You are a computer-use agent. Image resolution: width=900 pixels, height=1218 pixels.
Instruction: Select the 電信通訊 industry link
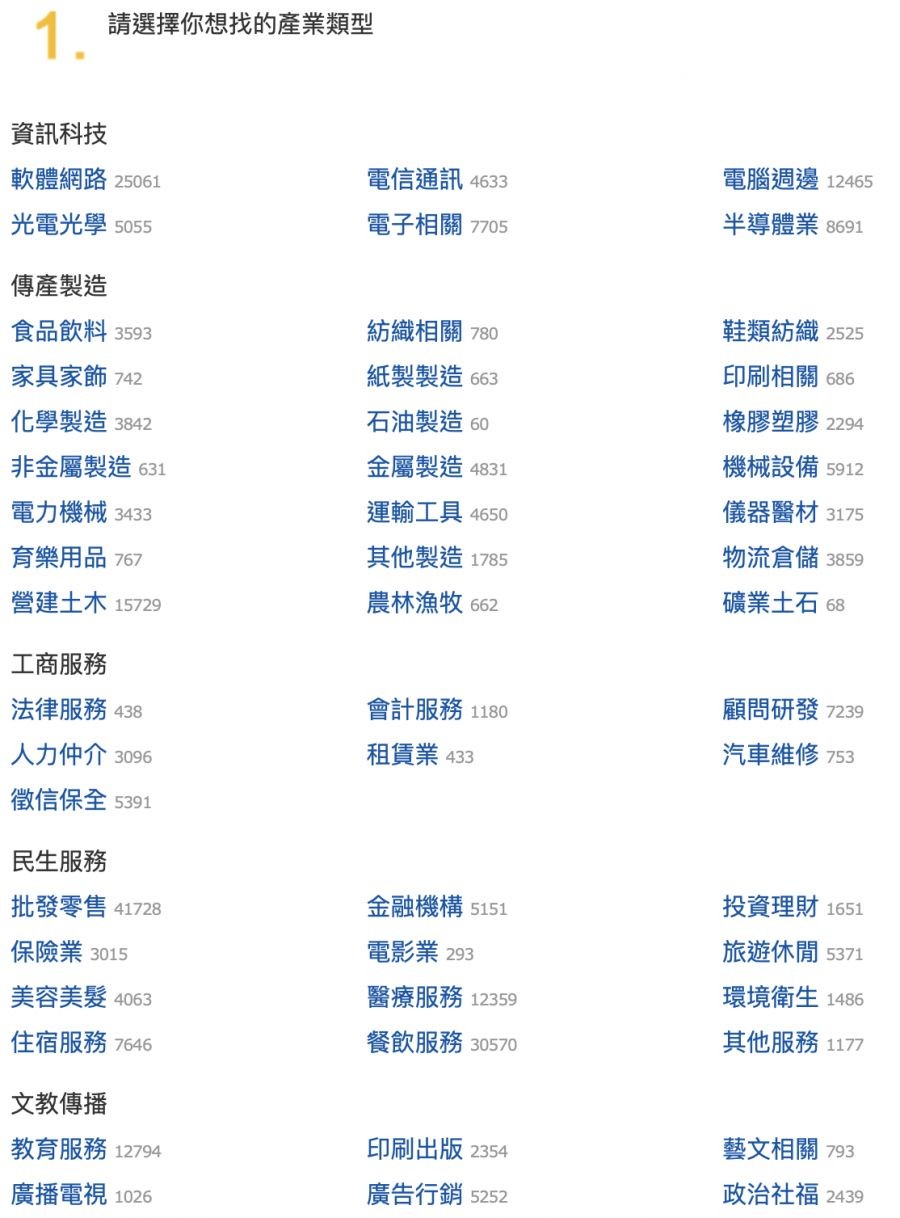pyautogui.click(x=415, y=180)
